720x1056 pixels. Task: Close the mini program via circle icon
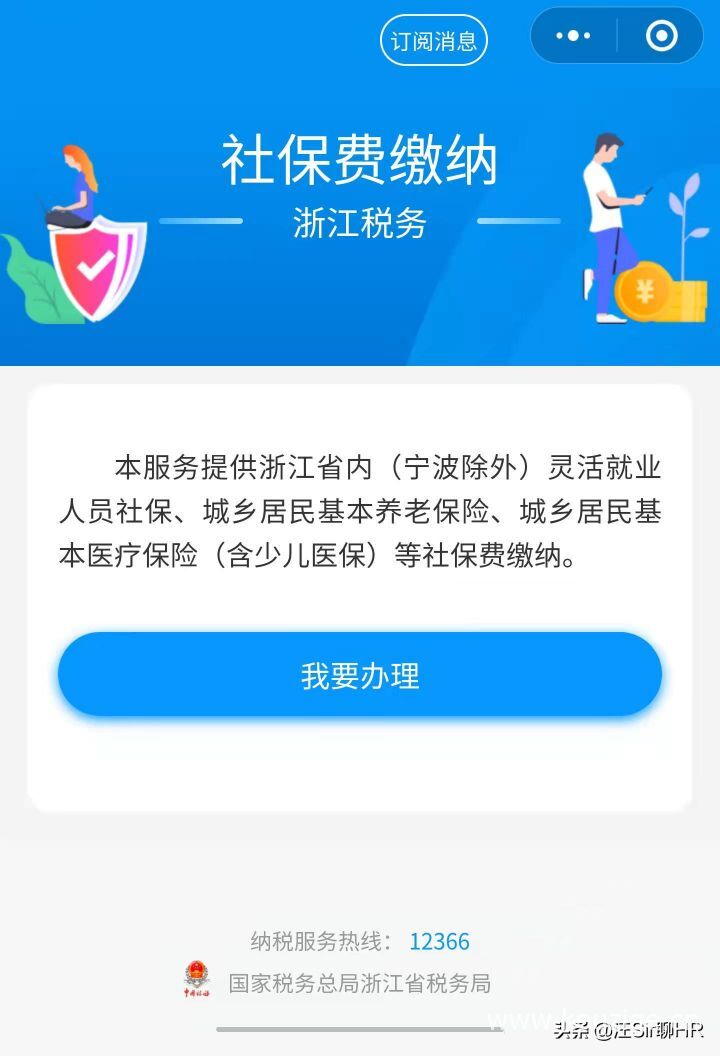point(661,36)
